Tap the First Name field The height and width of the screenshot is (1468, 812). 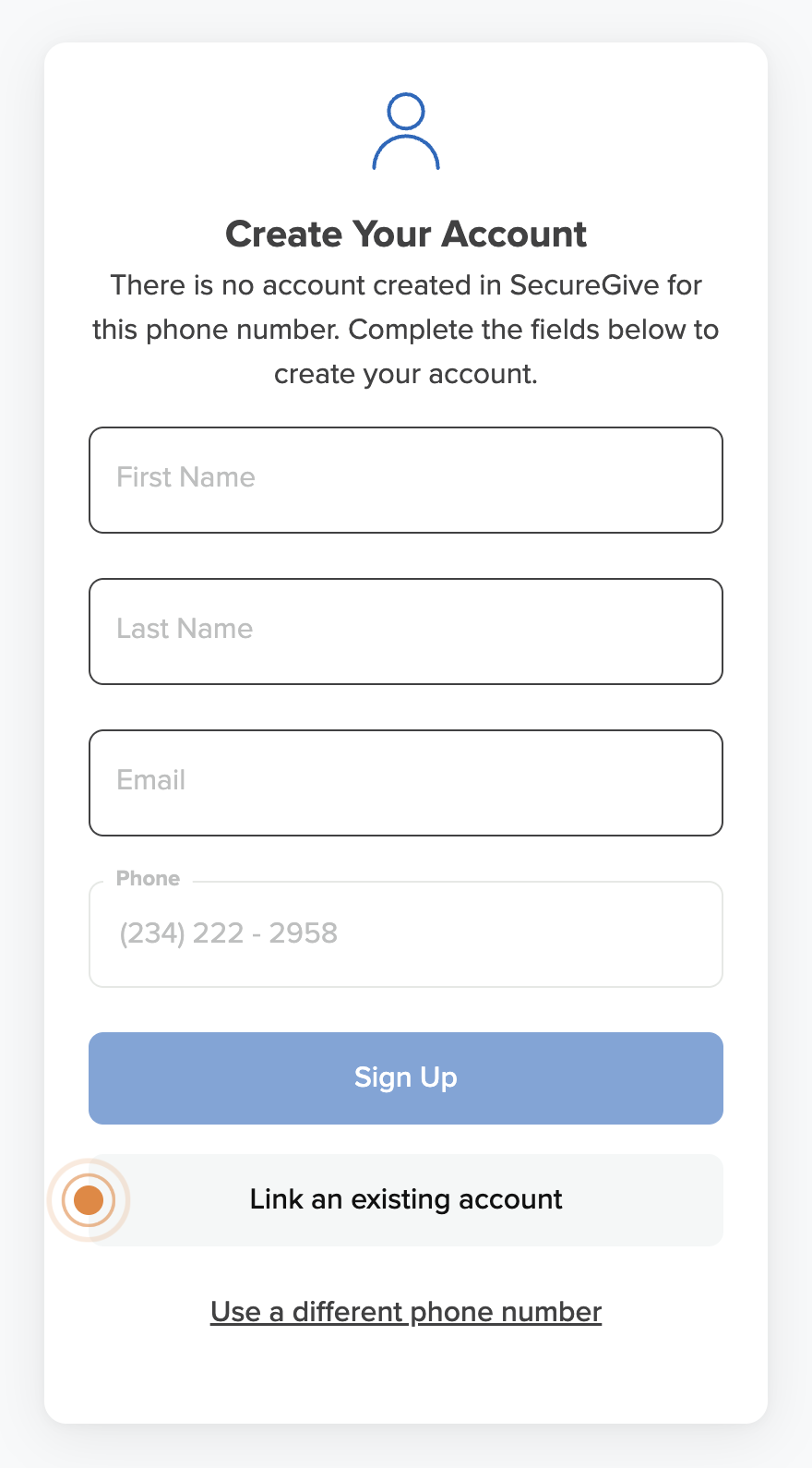406,480
